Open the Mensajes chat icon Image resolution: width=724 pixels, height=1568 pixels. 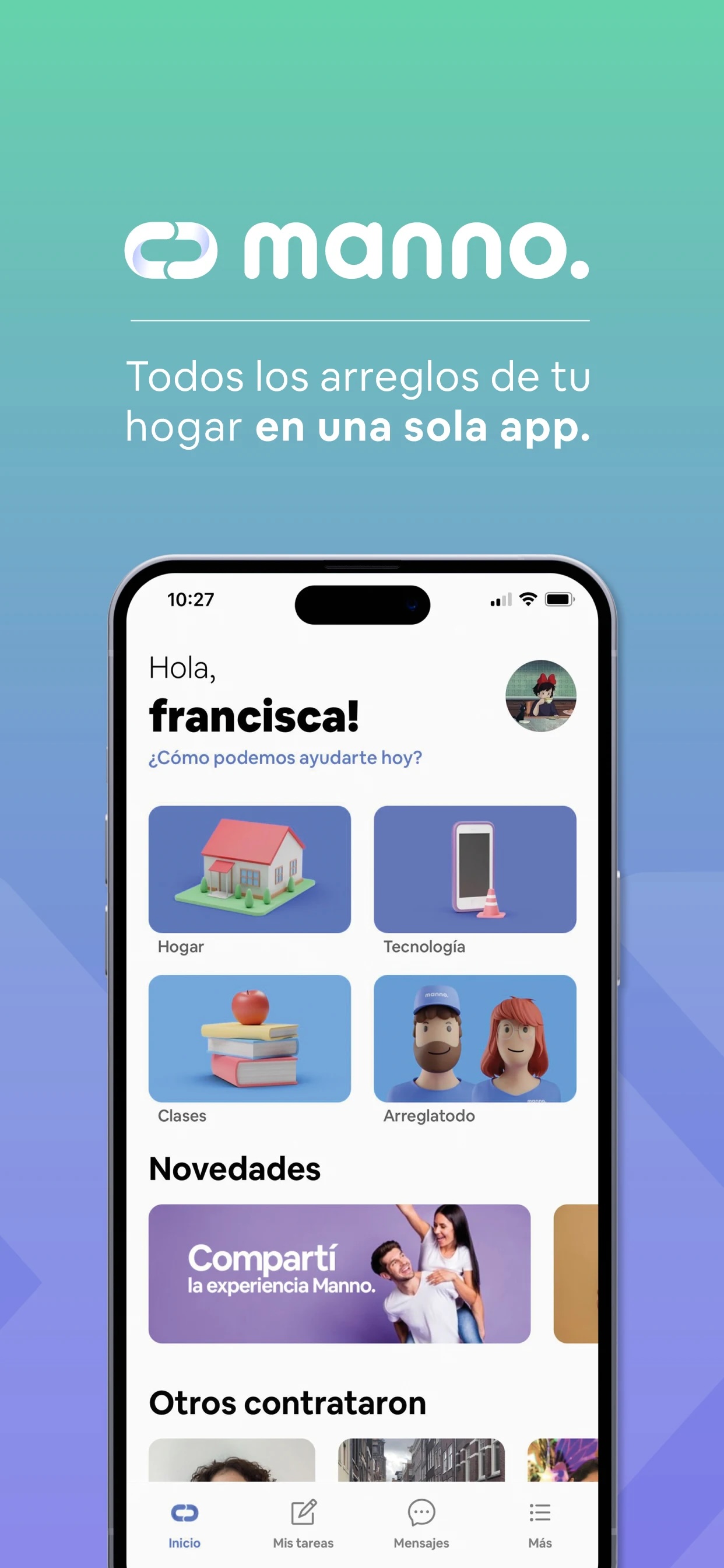(420, 1511)
